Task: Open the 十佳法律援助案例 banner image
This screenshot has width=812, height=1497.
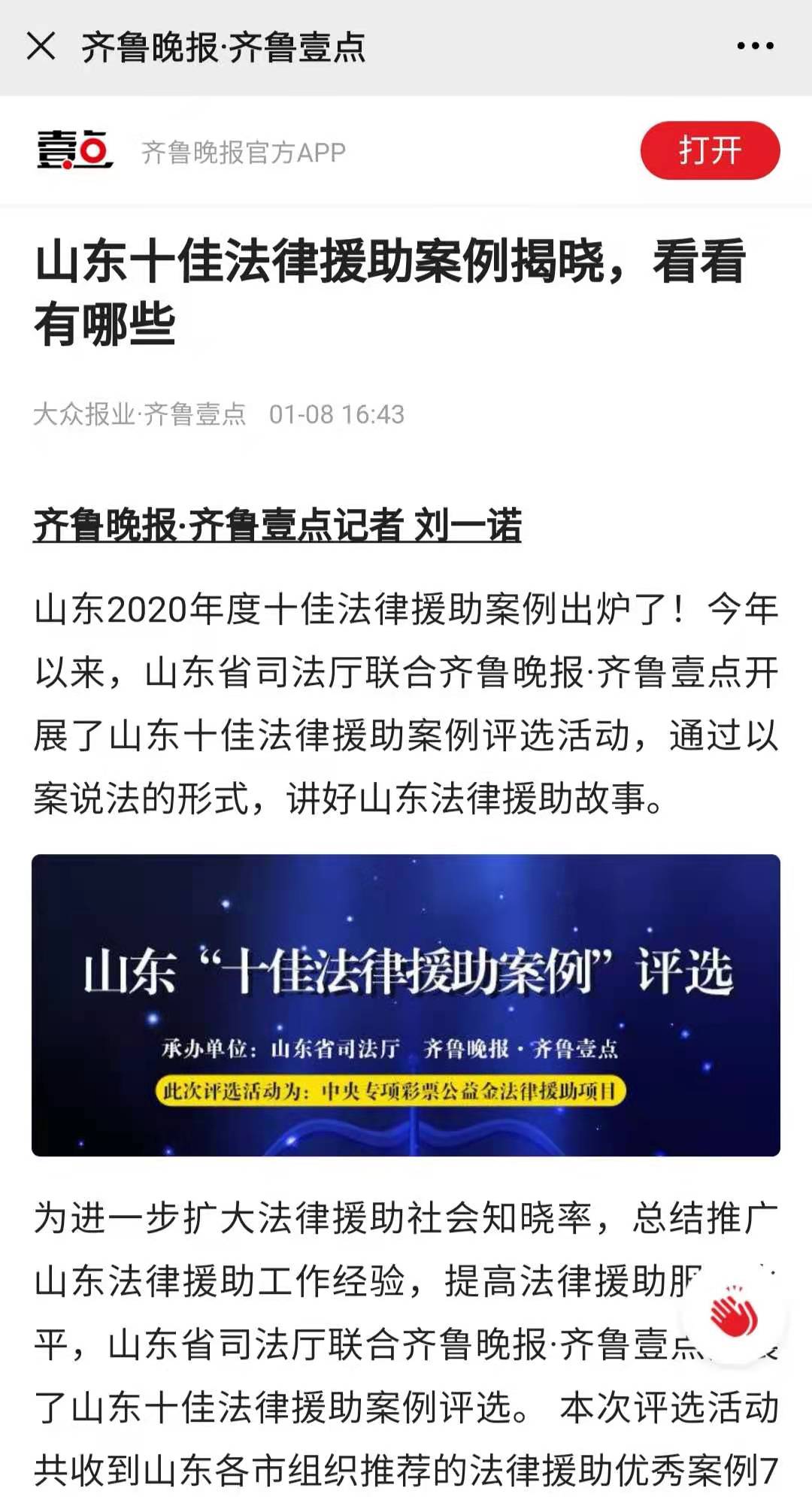Action: (x=406, y=1005)
